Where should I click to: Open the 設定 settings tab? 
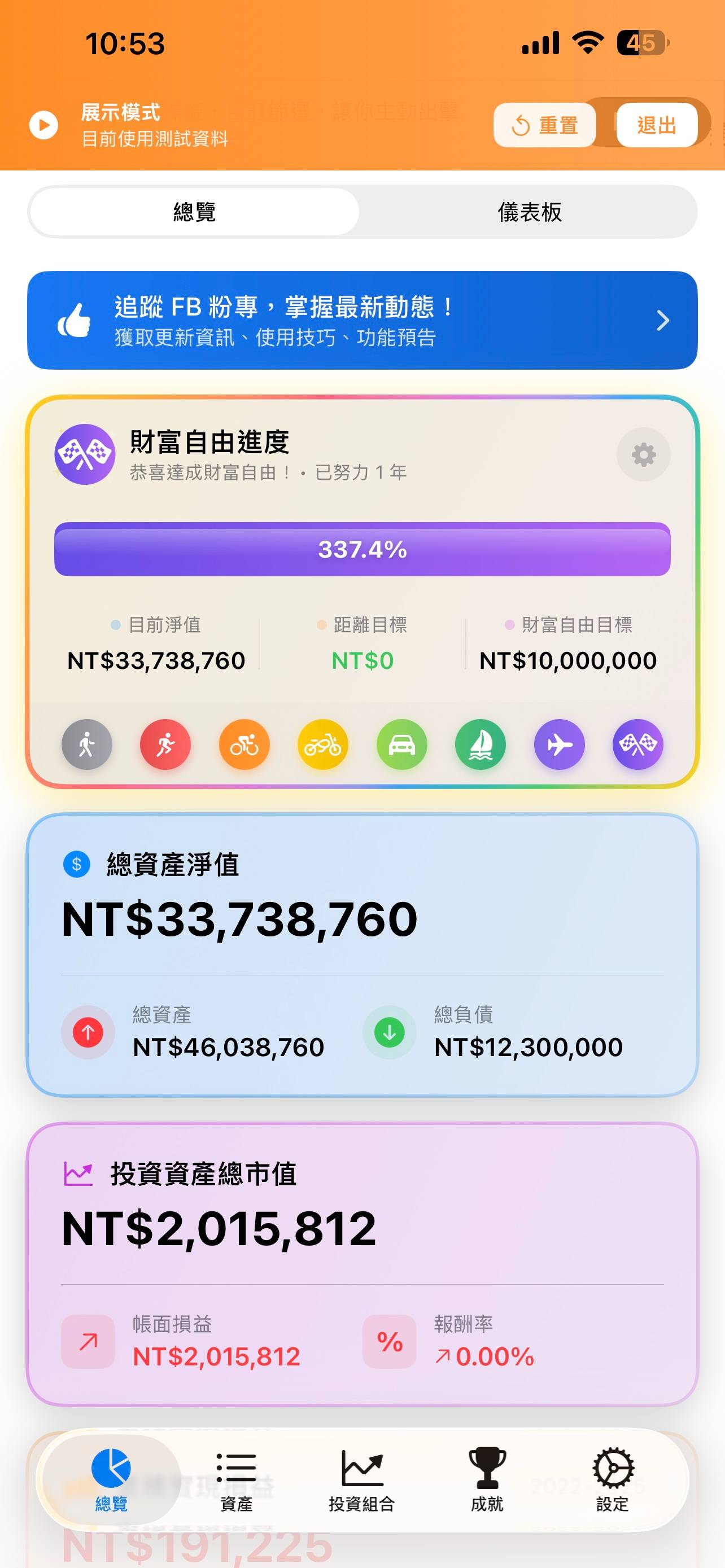(613, 1479)
